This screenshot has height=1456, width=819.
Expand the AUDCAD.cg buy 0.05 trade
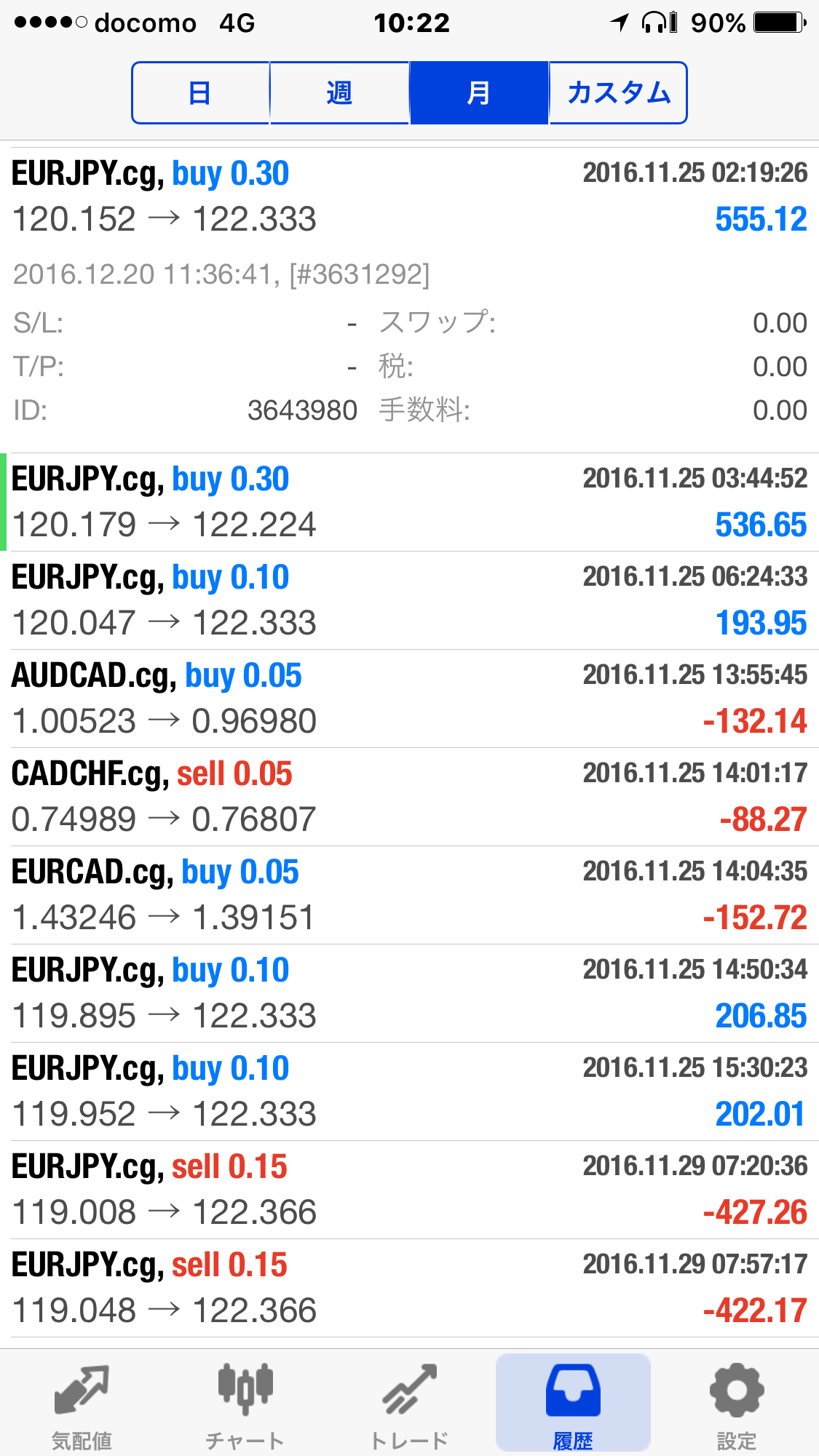[x=409, y=699]
